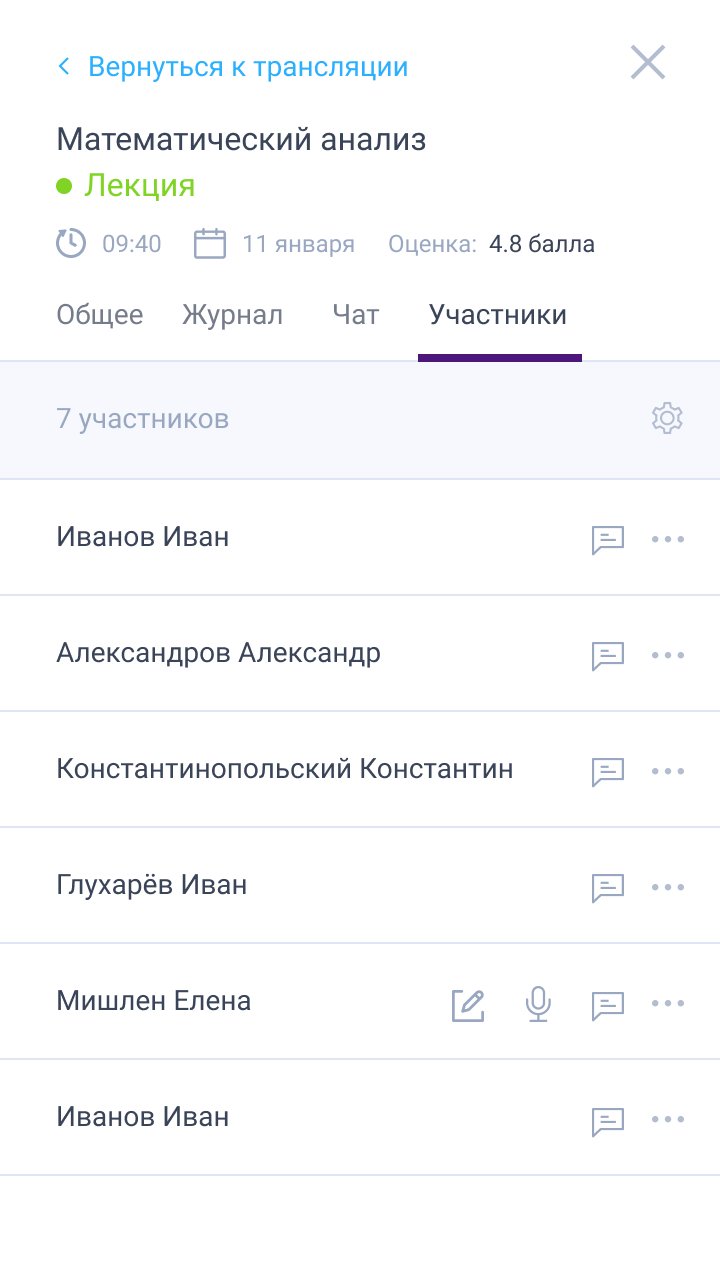Show more options for Константинопольский Константин

click(x=667, y=771)
